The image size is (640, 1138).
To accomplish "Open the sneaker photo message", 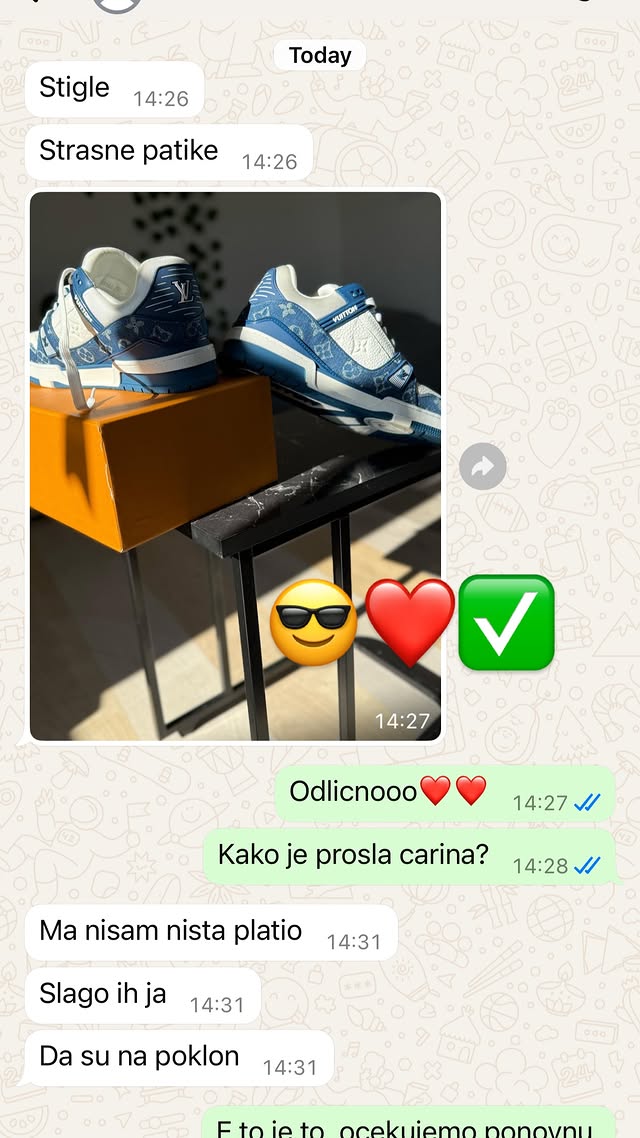I will pyautogui.click(x=235, y=400).
